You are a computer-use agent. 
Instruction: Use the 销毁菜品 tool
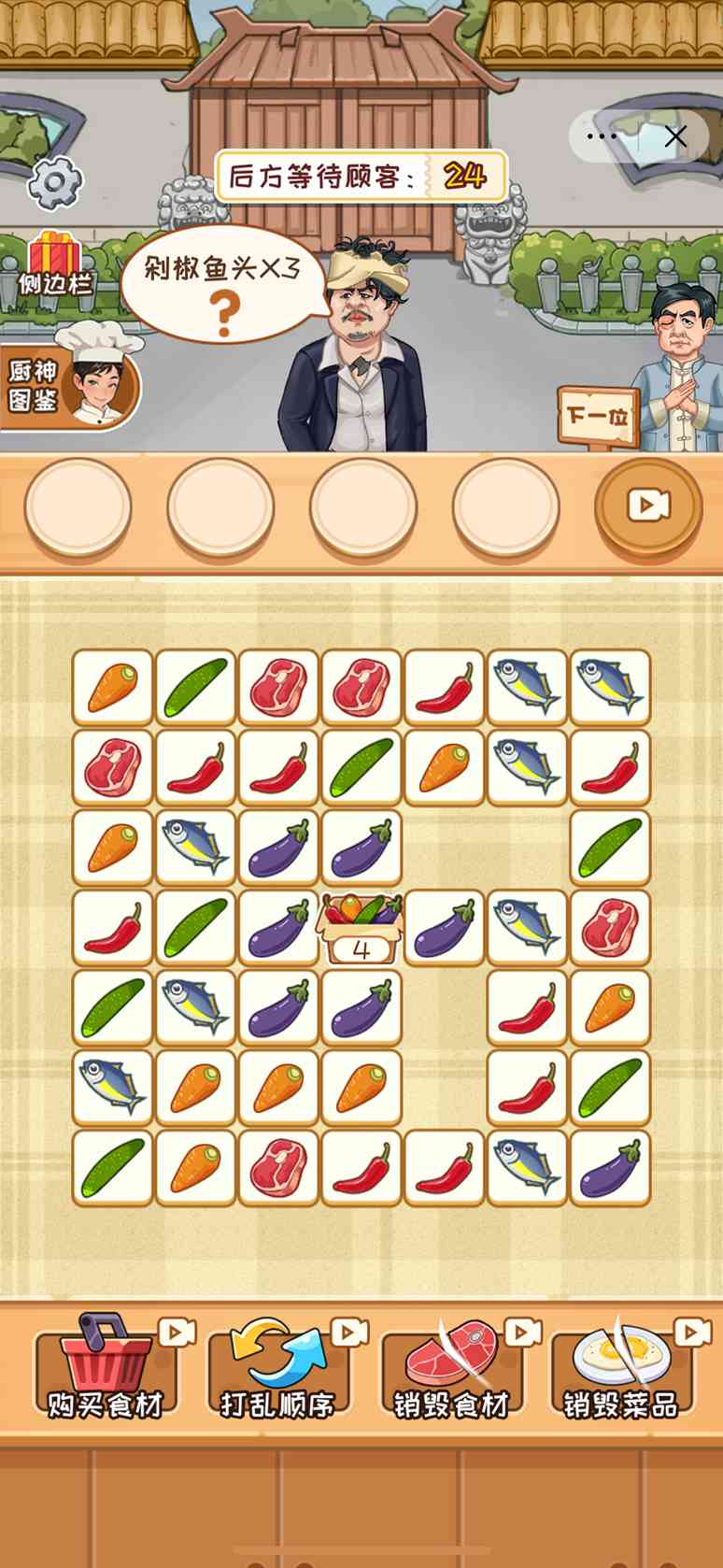pyautogui.click(x=621, y=1370)
